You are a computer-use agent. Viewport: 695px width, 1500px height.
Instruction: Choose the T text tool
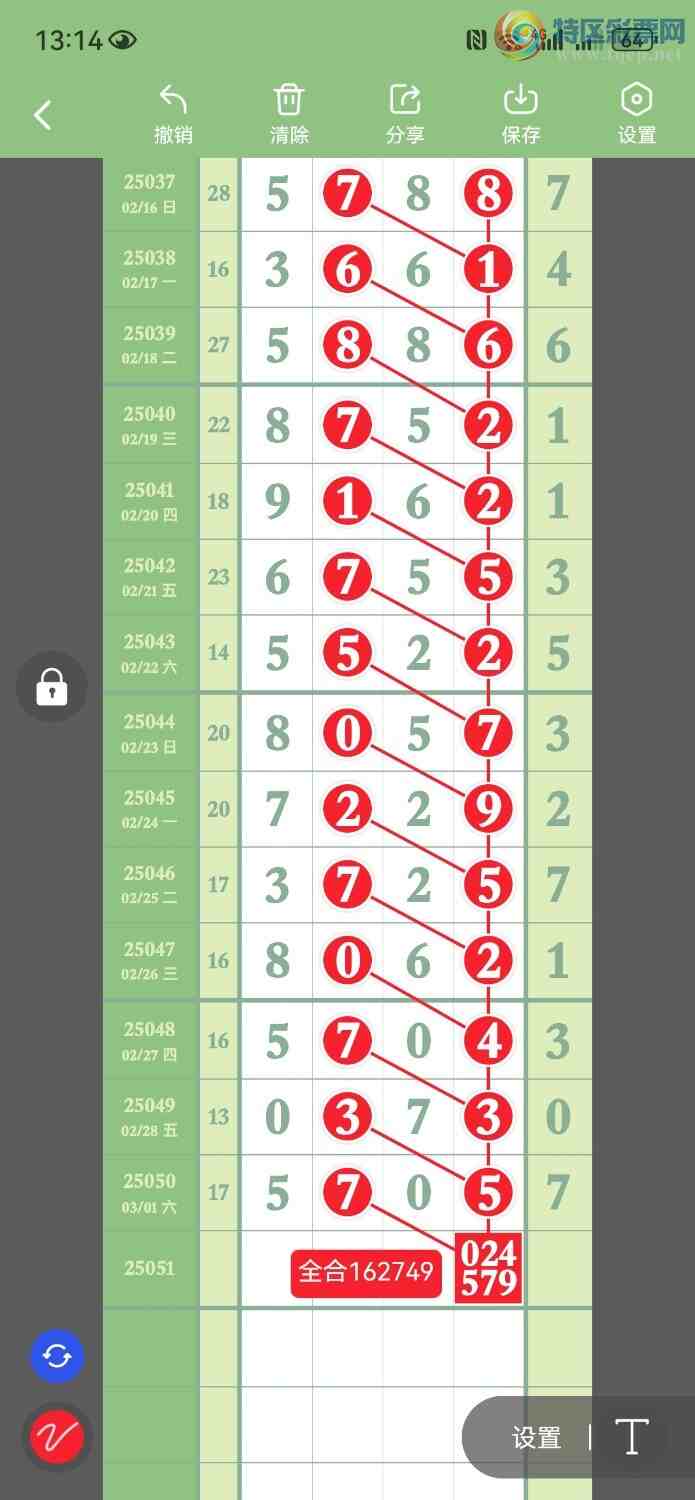pyautogui.click(x=632, y=1437)
